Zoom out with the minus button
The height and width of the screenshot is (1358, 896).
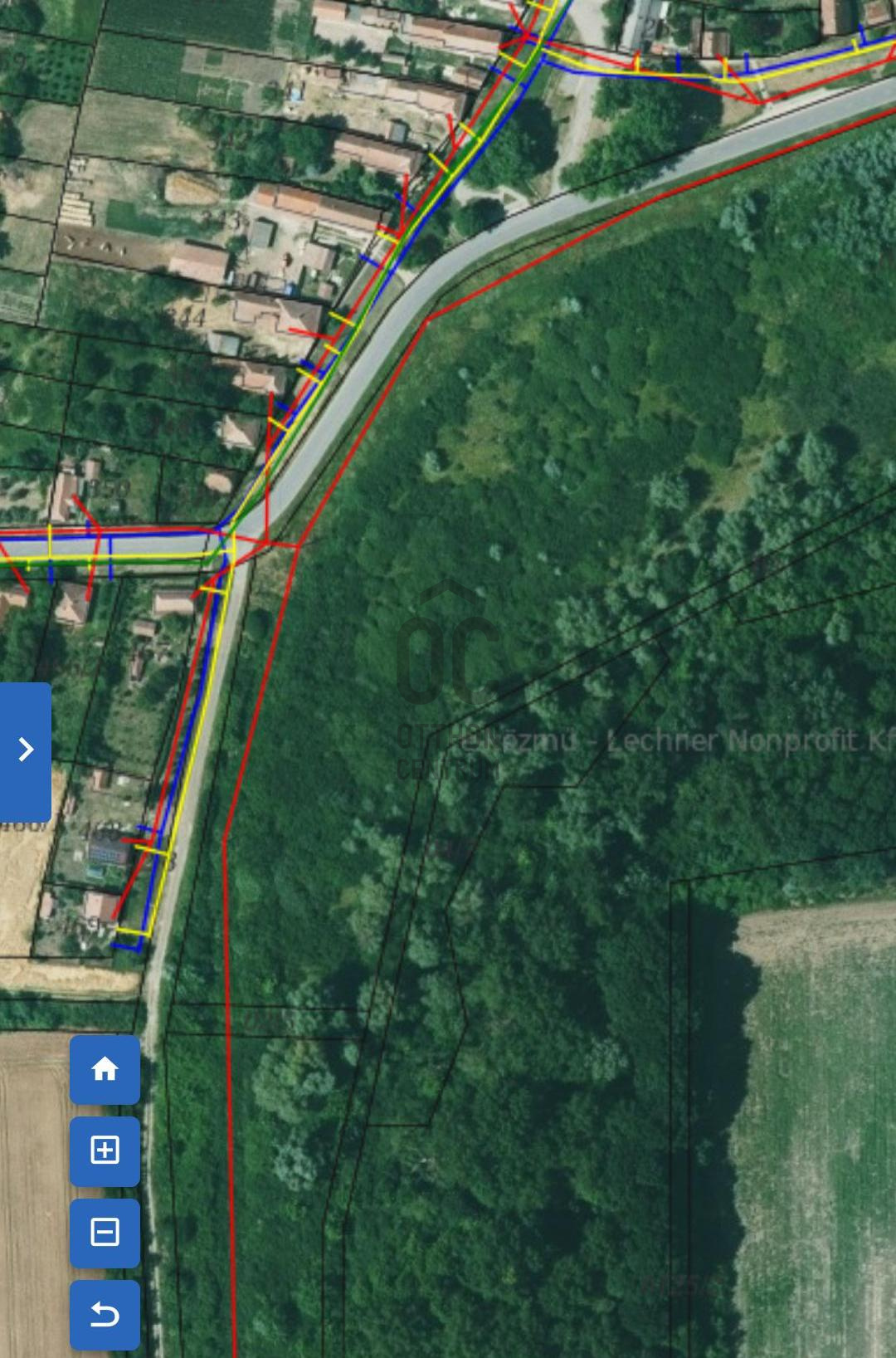105,1233
